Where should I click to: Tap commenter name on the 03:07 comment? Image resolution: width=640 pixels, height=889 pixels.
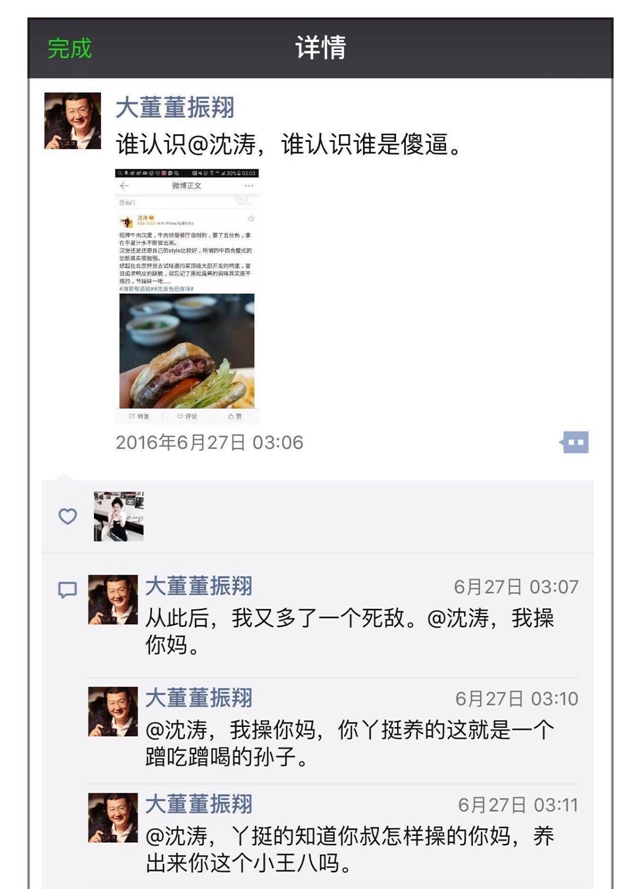199,586
